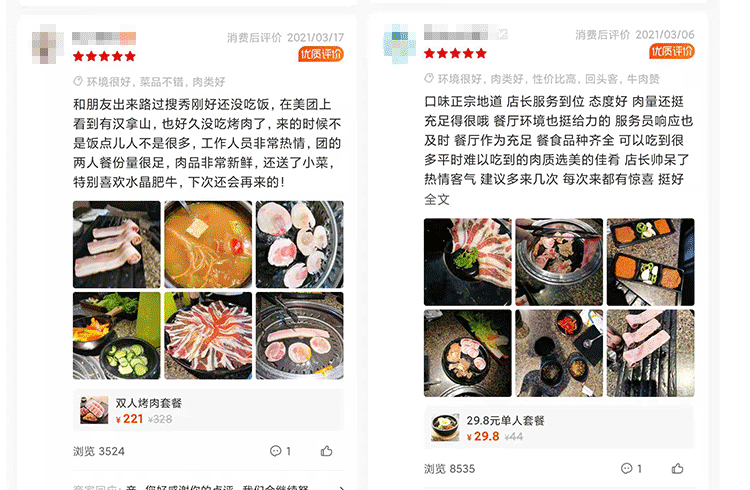Viewport: 750px width, 490px height.
Task: Open comments on the 8535-view review
Action: pyautogui.click(x=630, y=468)
